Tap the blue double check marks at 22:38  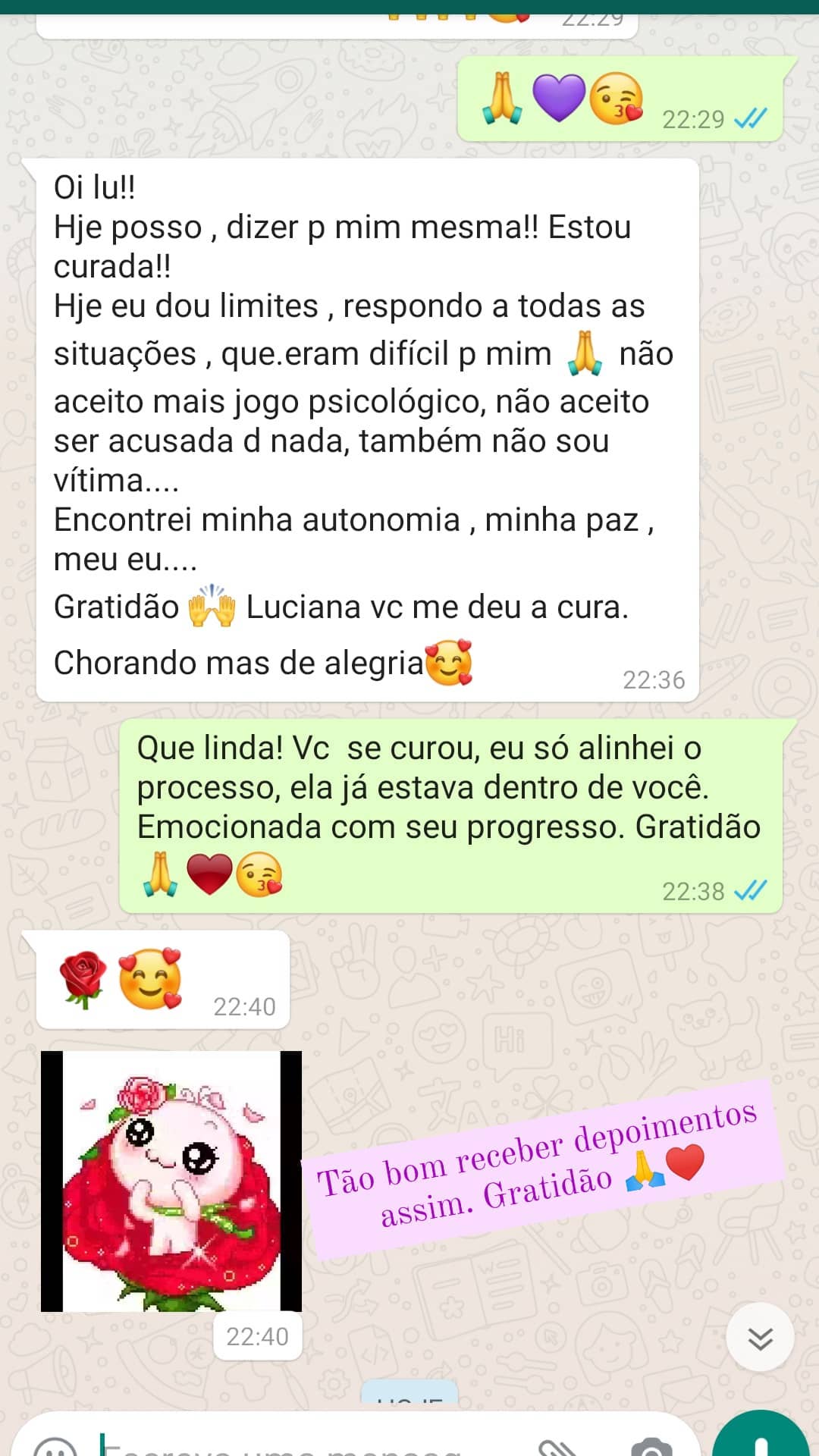click(x=751, y=892)
